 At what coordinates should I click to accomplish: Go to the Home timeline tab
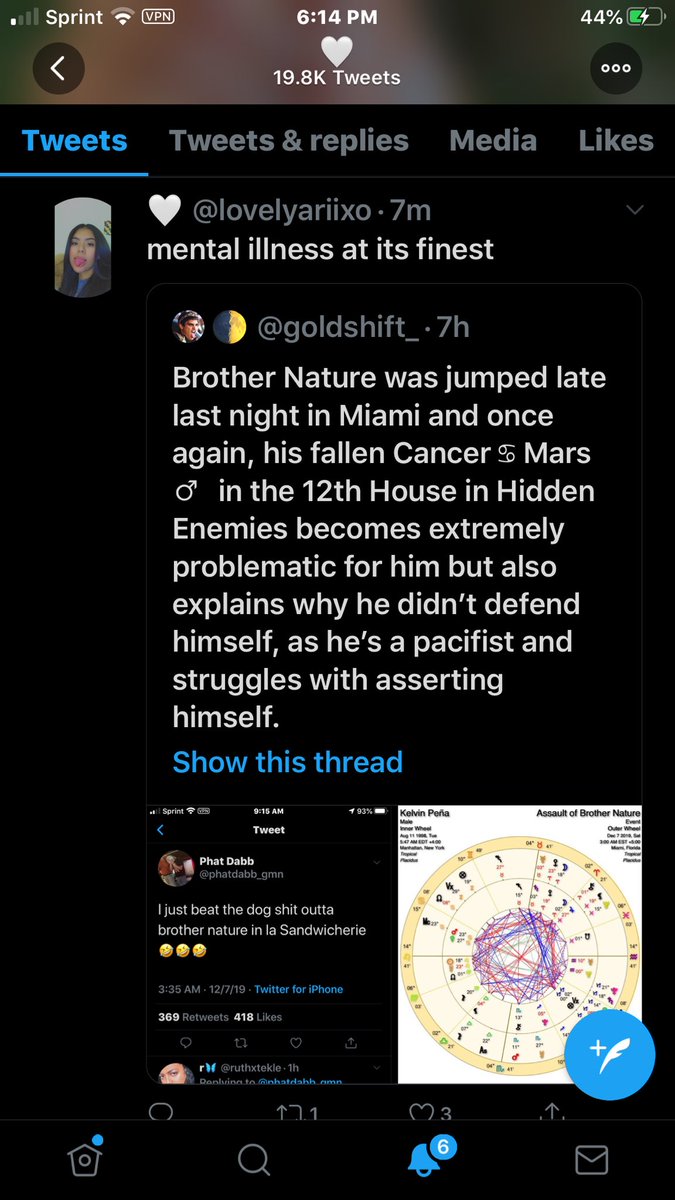pos(84,1159)
